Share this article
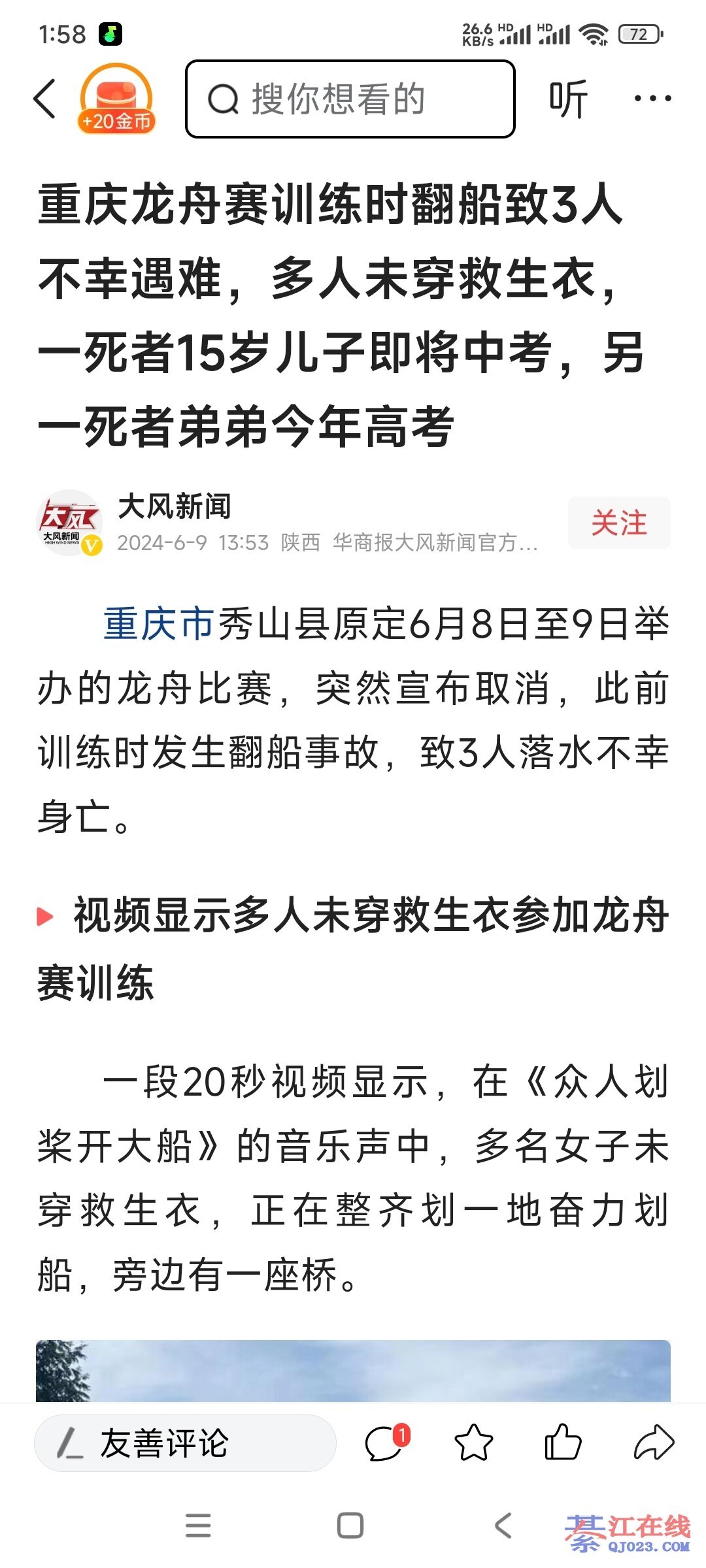The width and height of the screenshot is (706, 1568). (654, 1442)
